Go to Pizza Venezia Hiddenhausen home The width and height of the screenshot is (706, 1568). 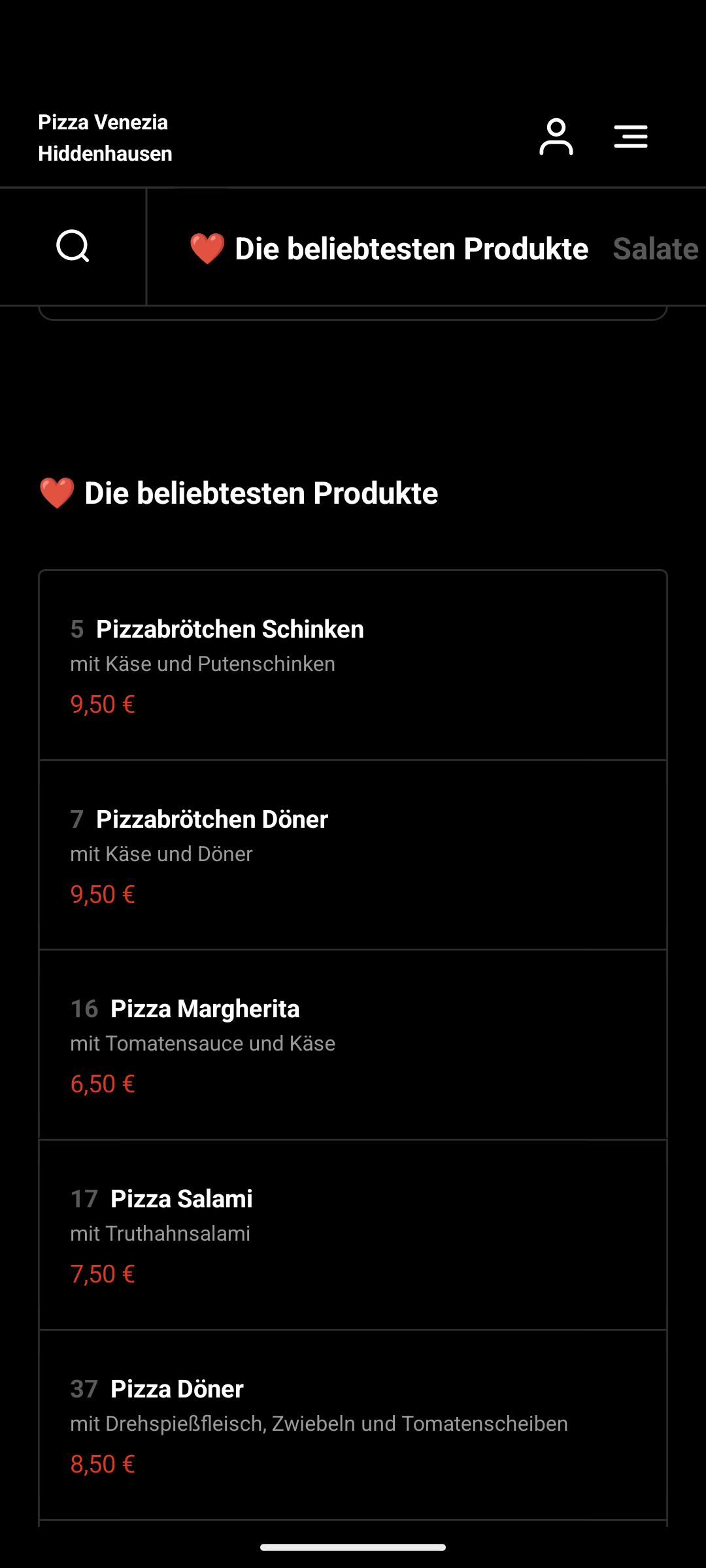click(x=105, y=138)
